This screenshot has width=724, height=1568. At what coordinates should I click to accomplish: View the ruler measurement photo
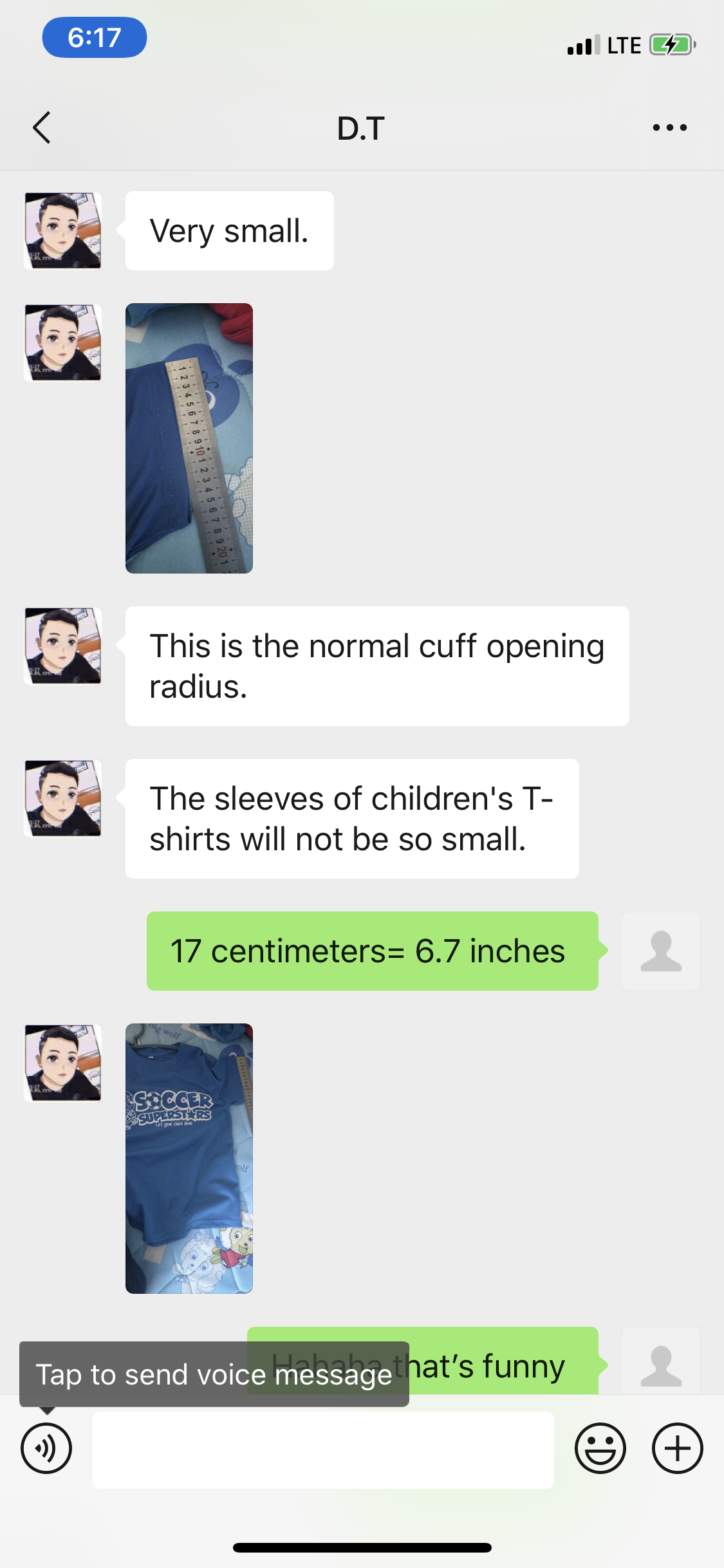click(189, 438)
